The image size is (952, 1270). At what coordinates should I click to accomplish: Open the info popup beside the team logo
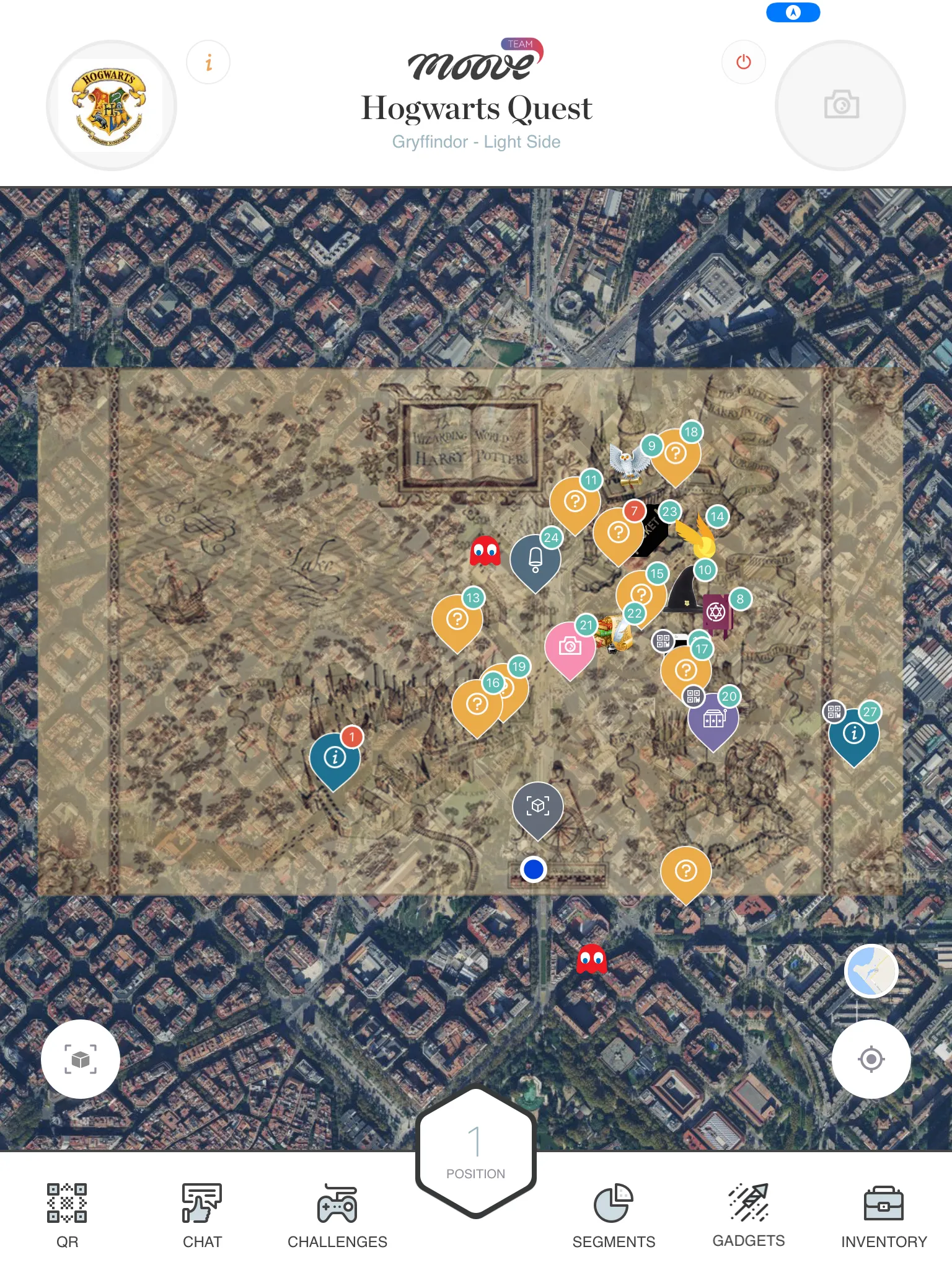click(x=209, y=62)
